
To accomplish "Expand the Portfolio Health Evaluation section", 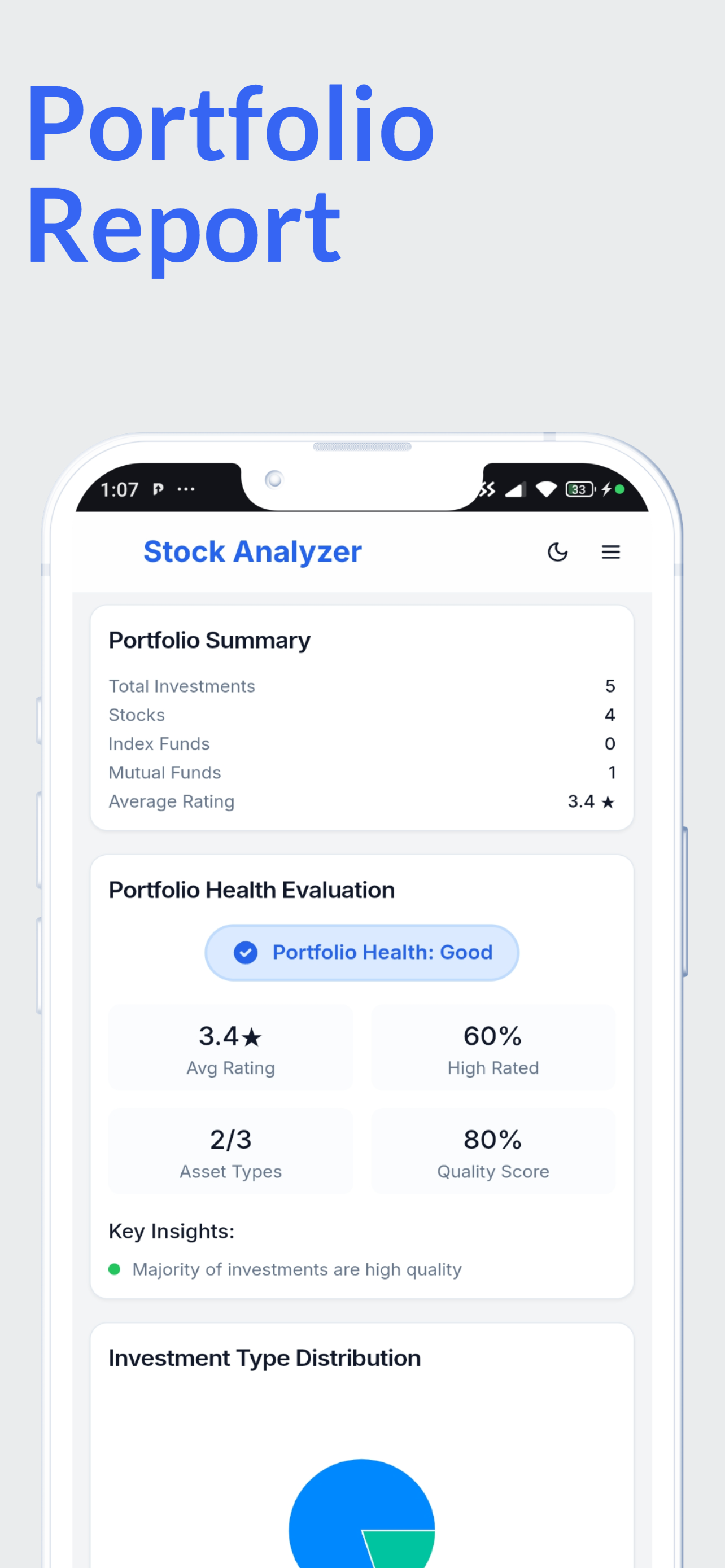I will (x=251, y=890).
